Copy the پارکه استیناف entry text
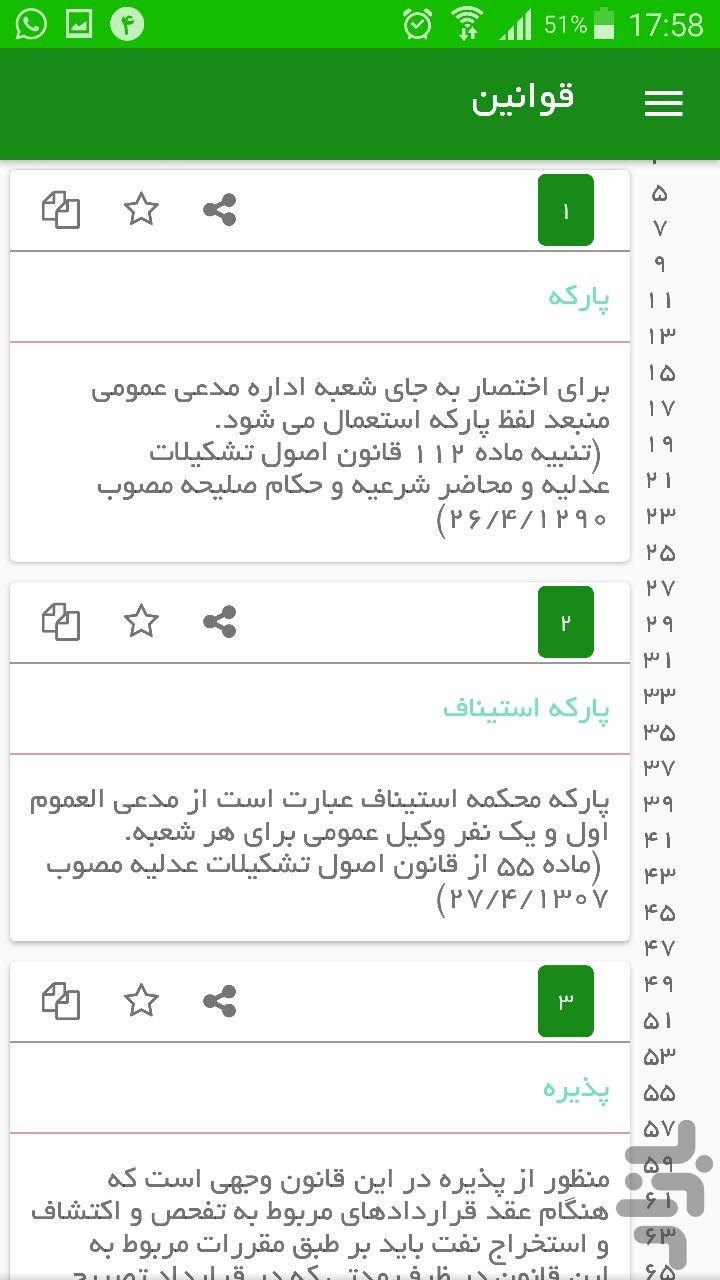Screen dimensions: 720x1280 click(61, 621)
